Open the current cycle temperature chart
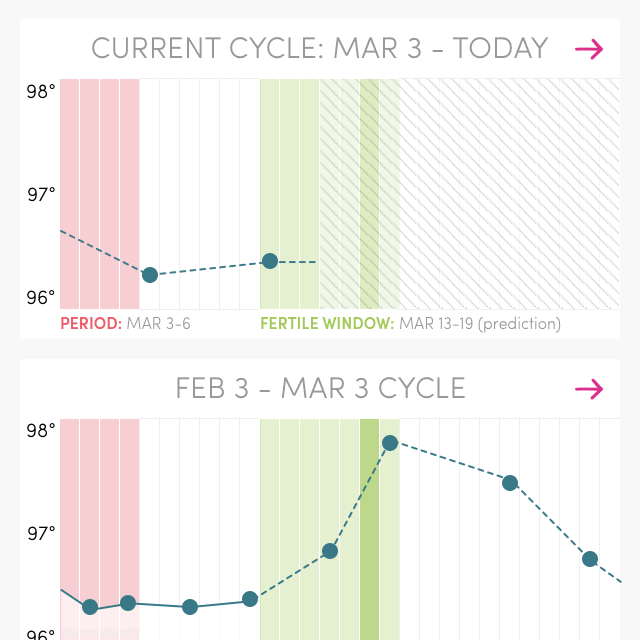 pyautogui.click(x=340, y=194)
